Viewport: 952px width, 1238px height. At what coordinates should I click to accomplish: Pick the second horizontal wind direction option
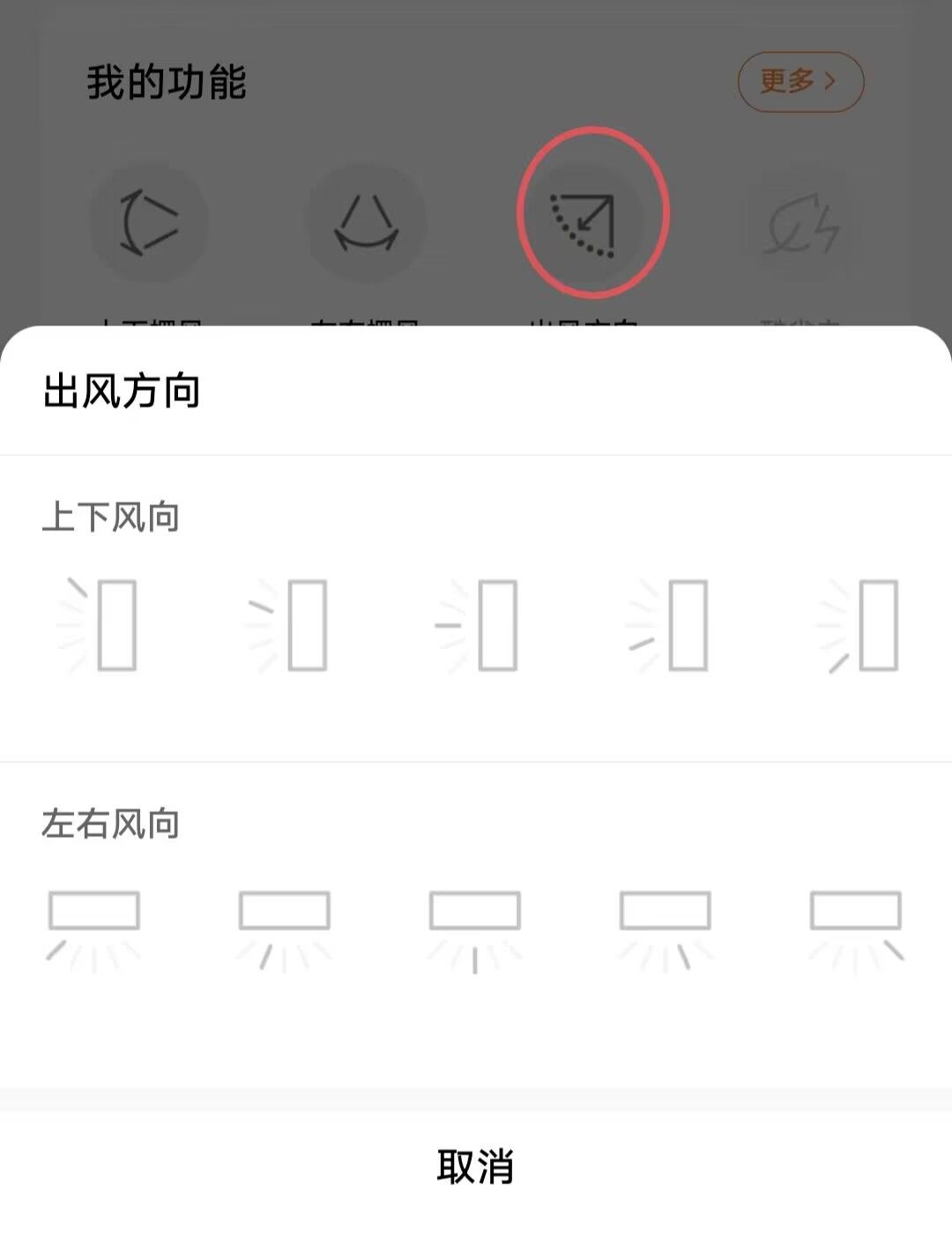[x=284, y=926]
